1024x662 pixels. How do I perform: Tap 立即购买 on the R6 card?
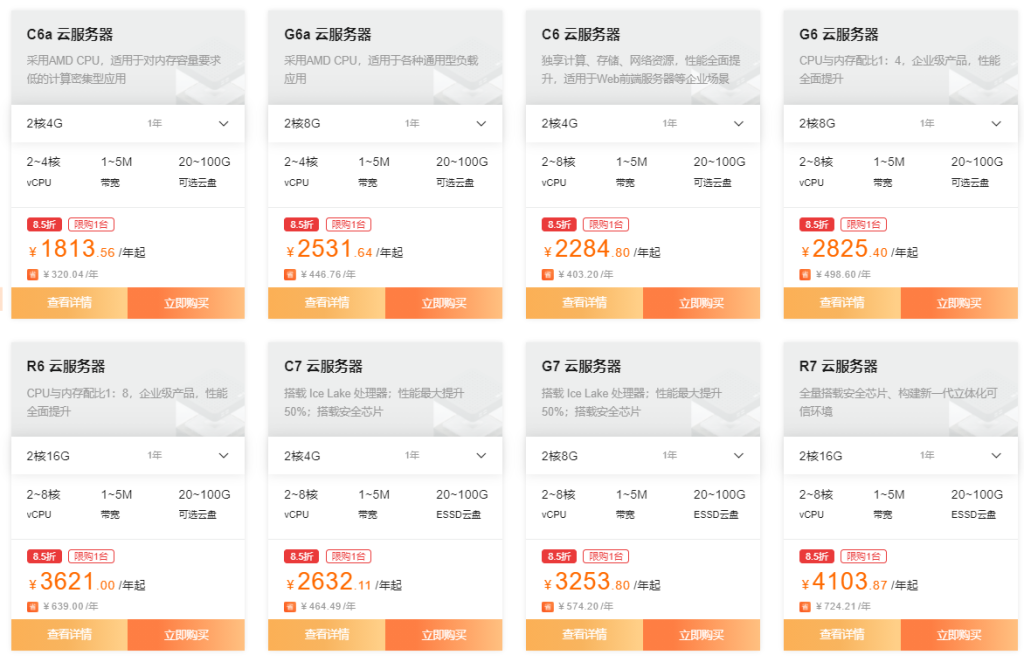[186, 635]
